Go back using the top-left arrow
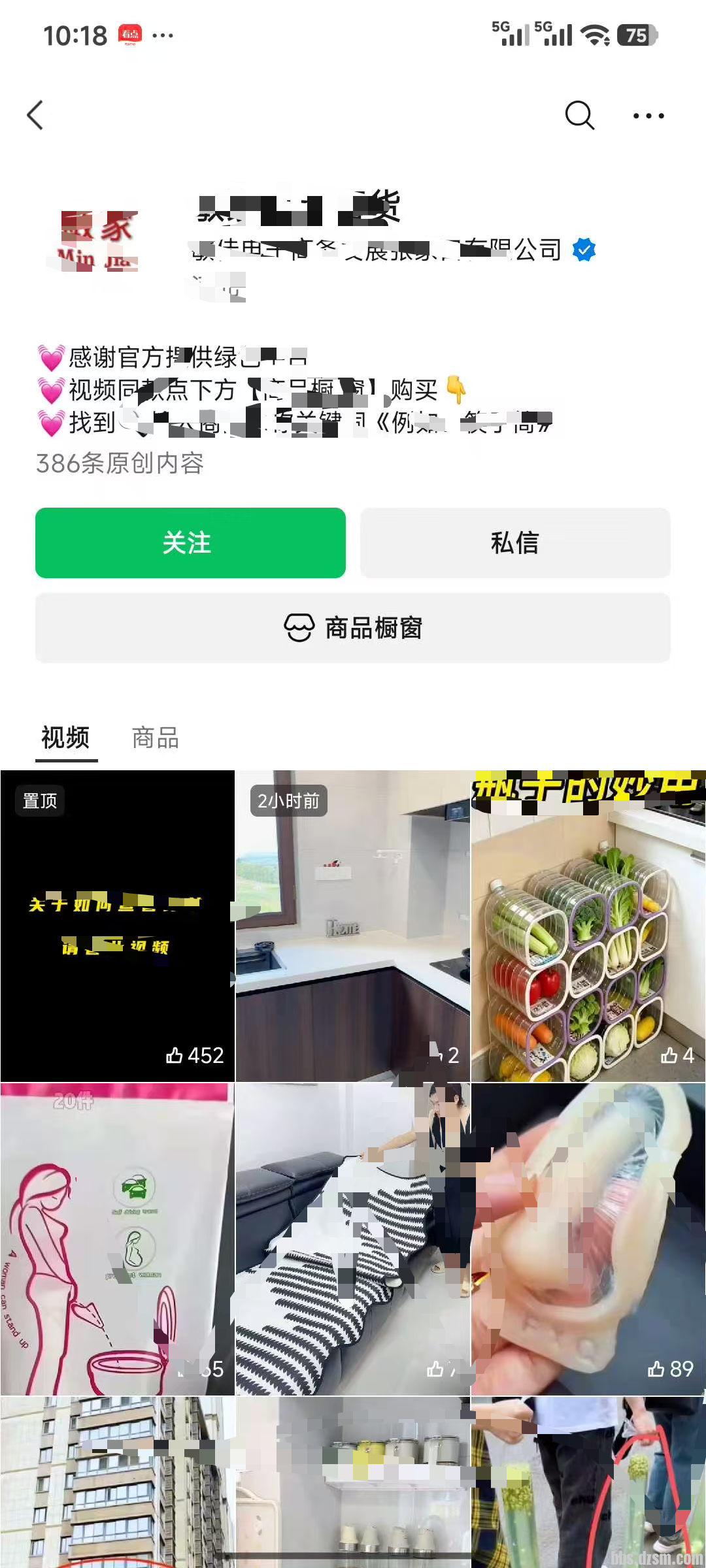The height and width of the screenshot is (1568, 706). pyautogui.click(x=35, y=116)
